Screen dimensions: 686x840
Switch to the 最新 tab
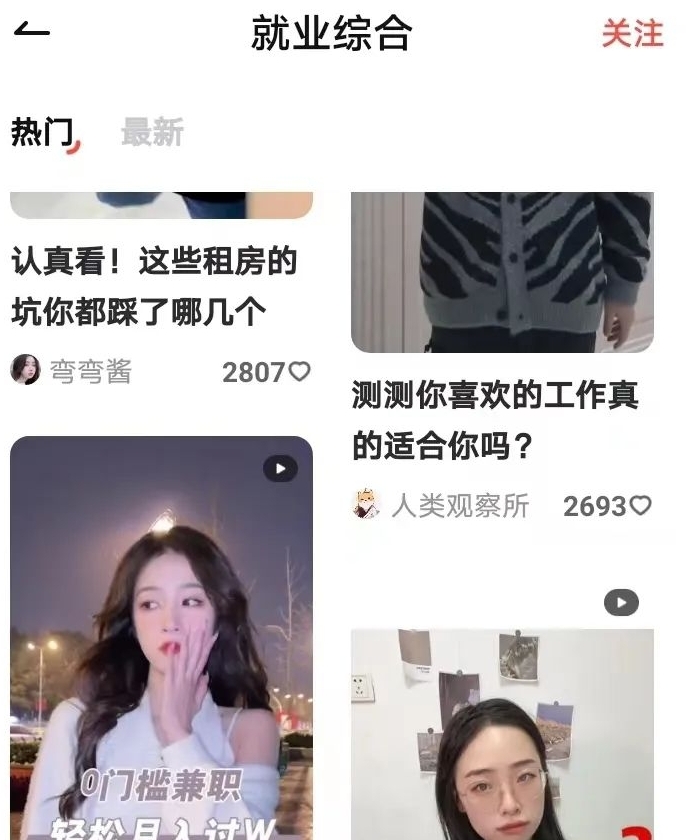coord(152,133)
